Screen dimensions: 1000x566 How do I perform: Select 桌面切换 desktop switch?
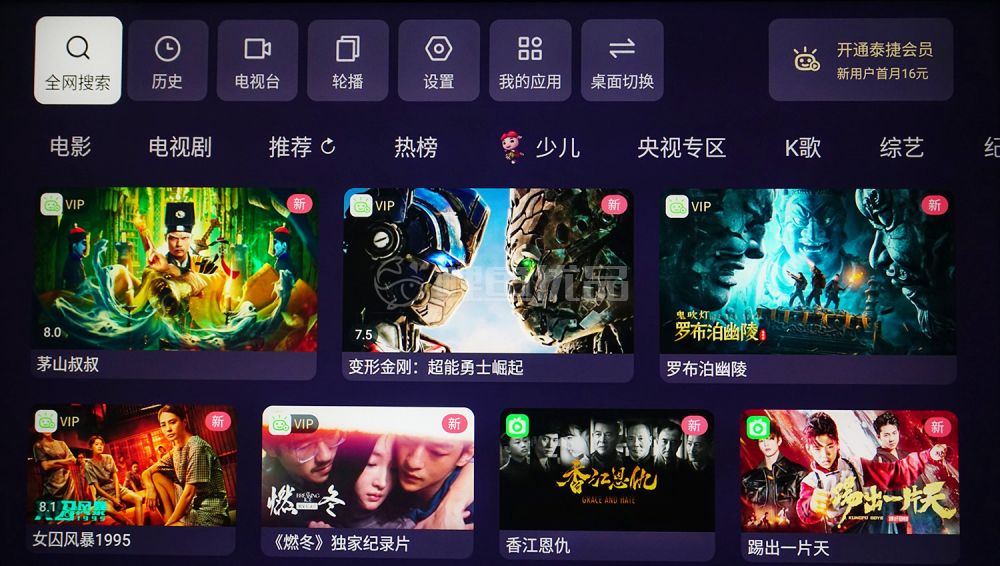point(621,60)
